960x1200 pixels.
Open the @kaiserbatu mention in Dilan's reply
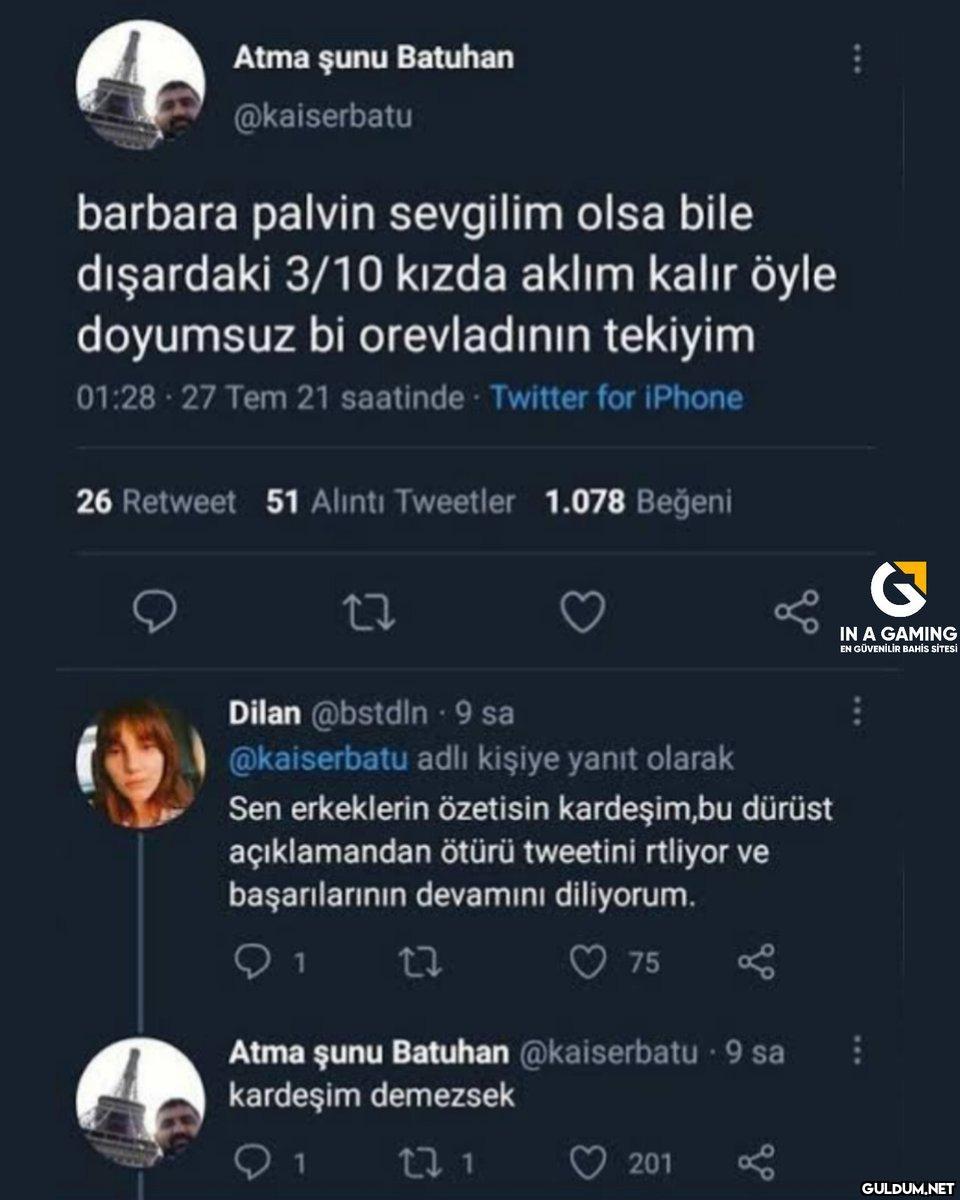tap(318, 758)
